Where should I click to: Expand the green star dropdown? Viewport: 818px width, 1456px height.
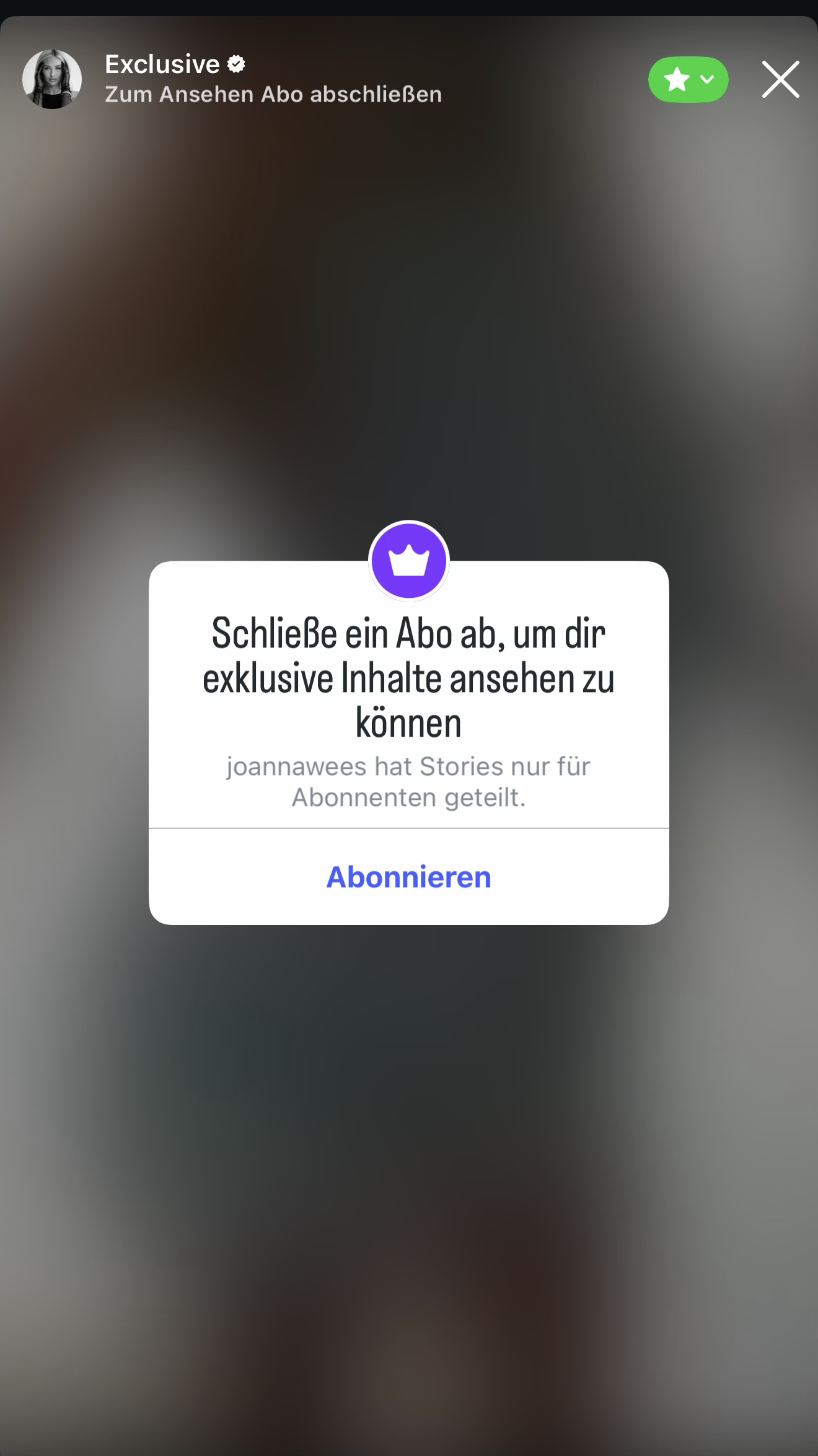click(x=688, y=79)
